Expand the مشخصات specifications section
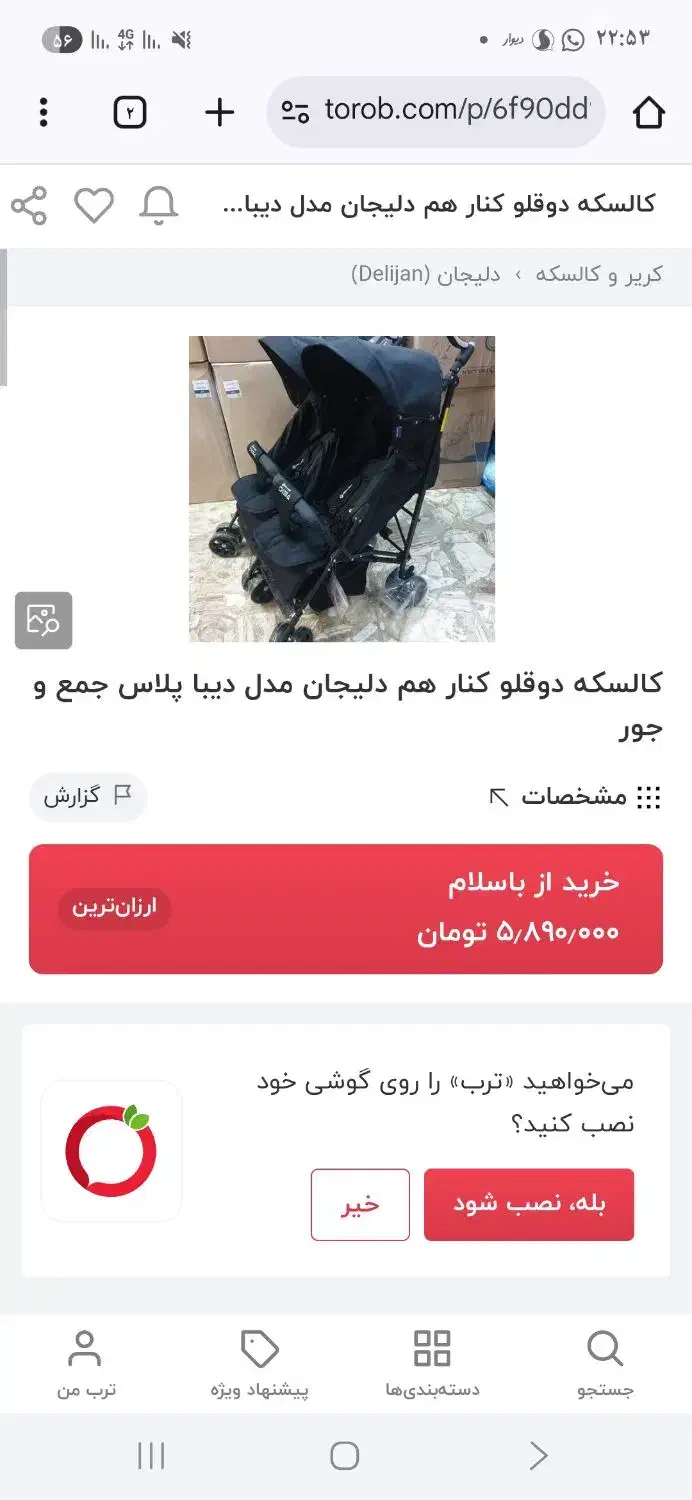This screenshot has height=1500, width=692. click(x=576, y=797)
